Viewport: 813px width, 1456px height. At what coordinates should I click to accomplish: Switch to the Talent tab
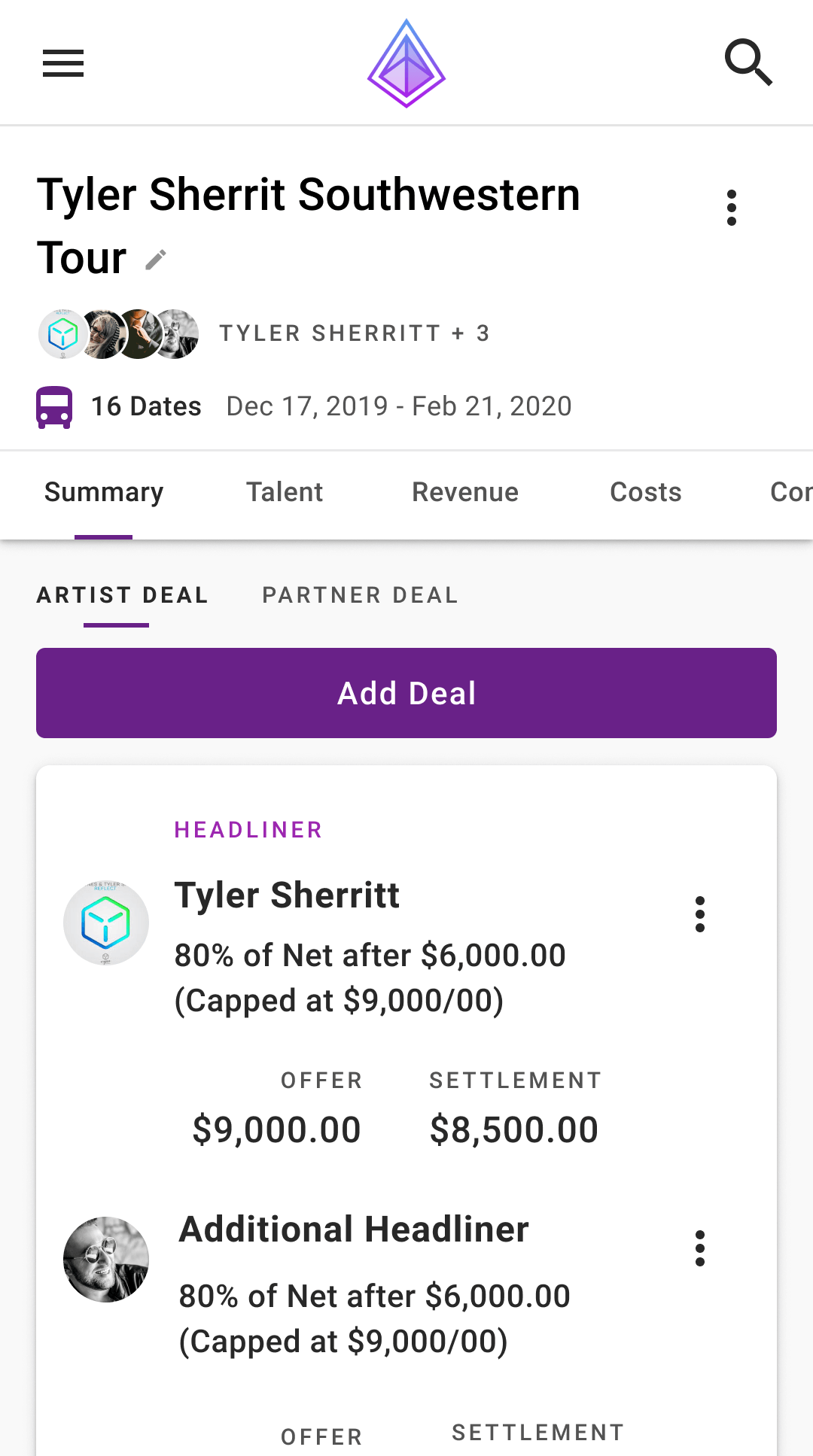pos(285,492)
